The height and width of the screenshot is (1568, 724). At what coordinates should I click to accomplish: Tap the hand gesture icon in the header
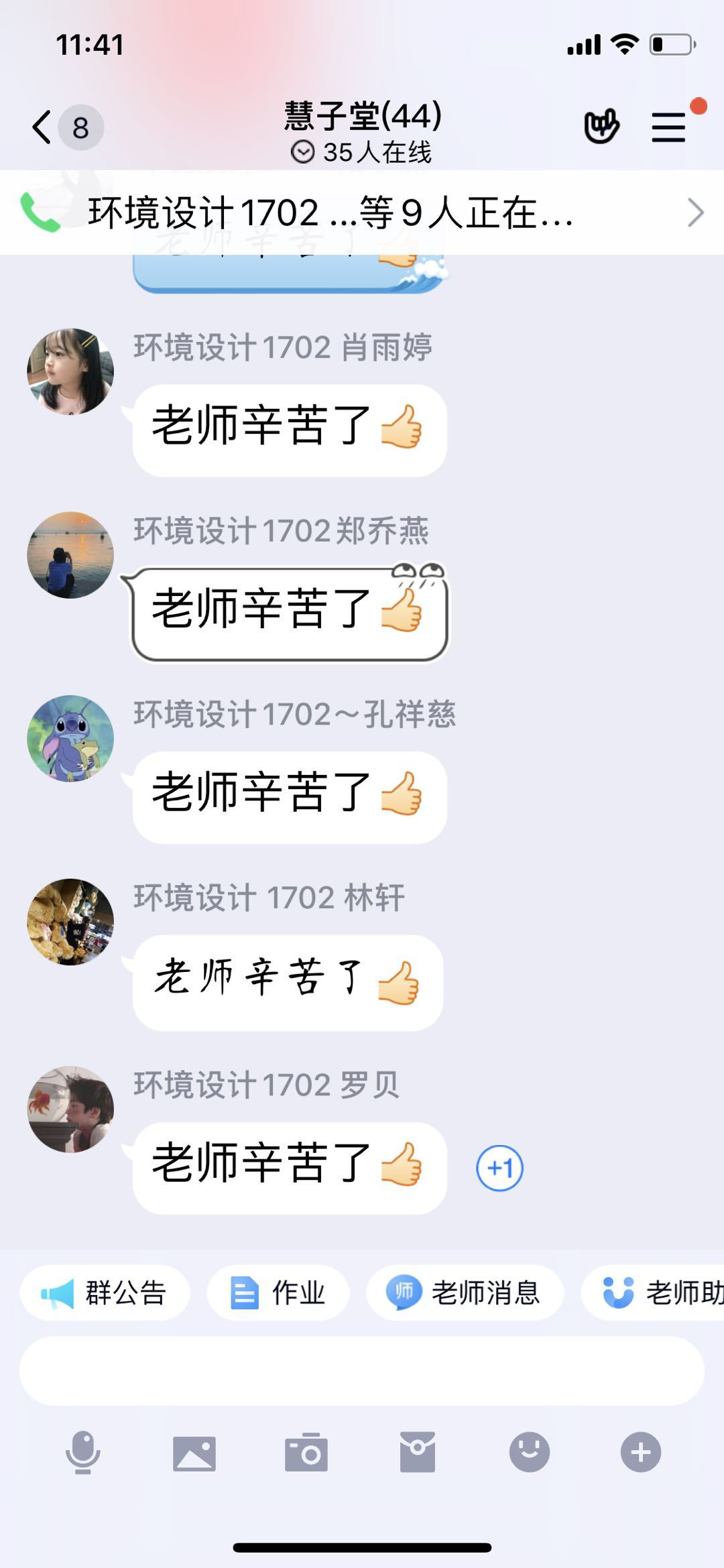point(601,126)
